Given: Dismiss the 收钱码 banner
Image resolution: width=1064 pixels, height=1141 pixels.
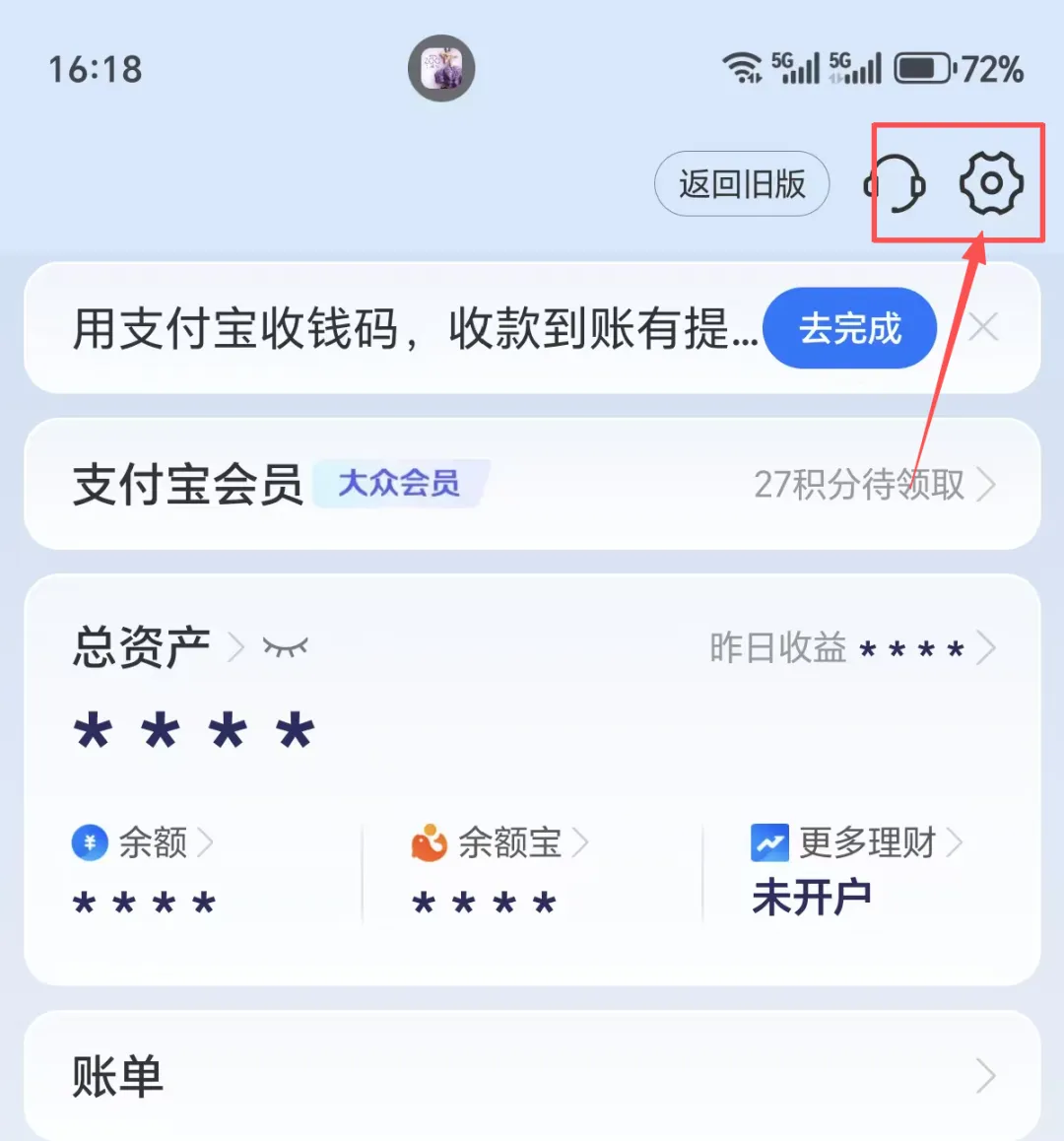Looking at the screenshot, I should 983,327.
